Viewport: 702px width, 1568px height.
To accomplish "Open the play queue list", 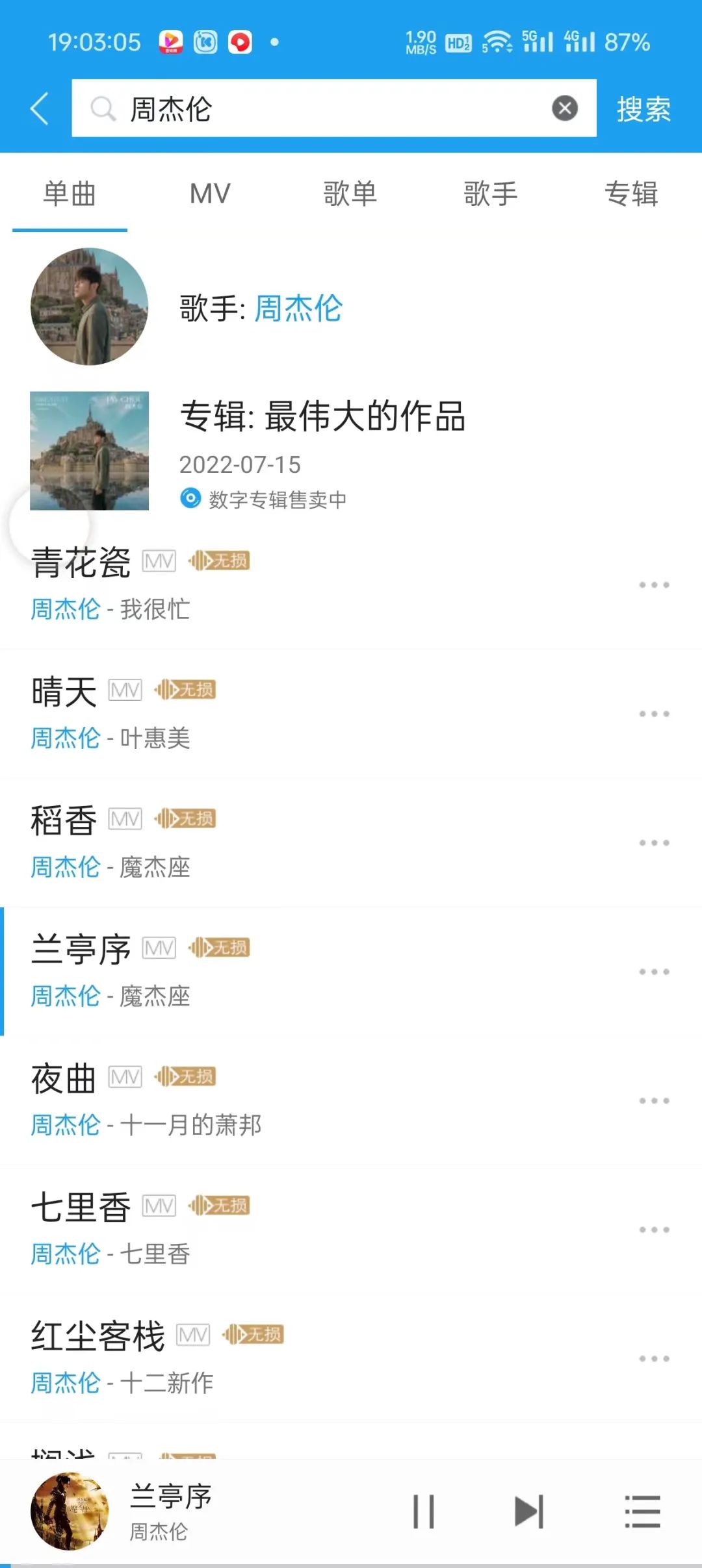I will pos(642,1511).
